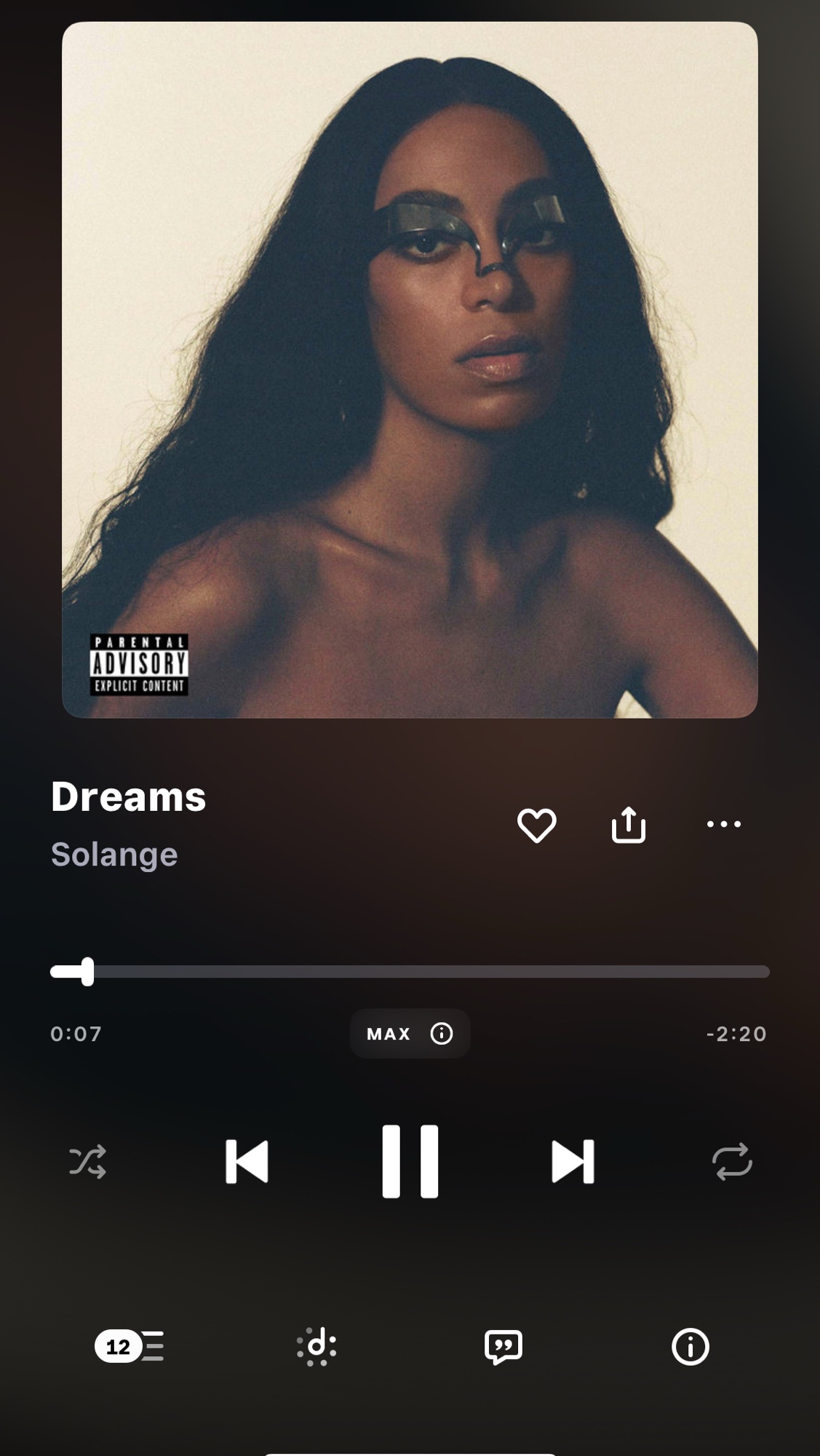The image size is (820, 1456).
Task: Open the play queue with 12 tracks
Action: point(130,1346)
